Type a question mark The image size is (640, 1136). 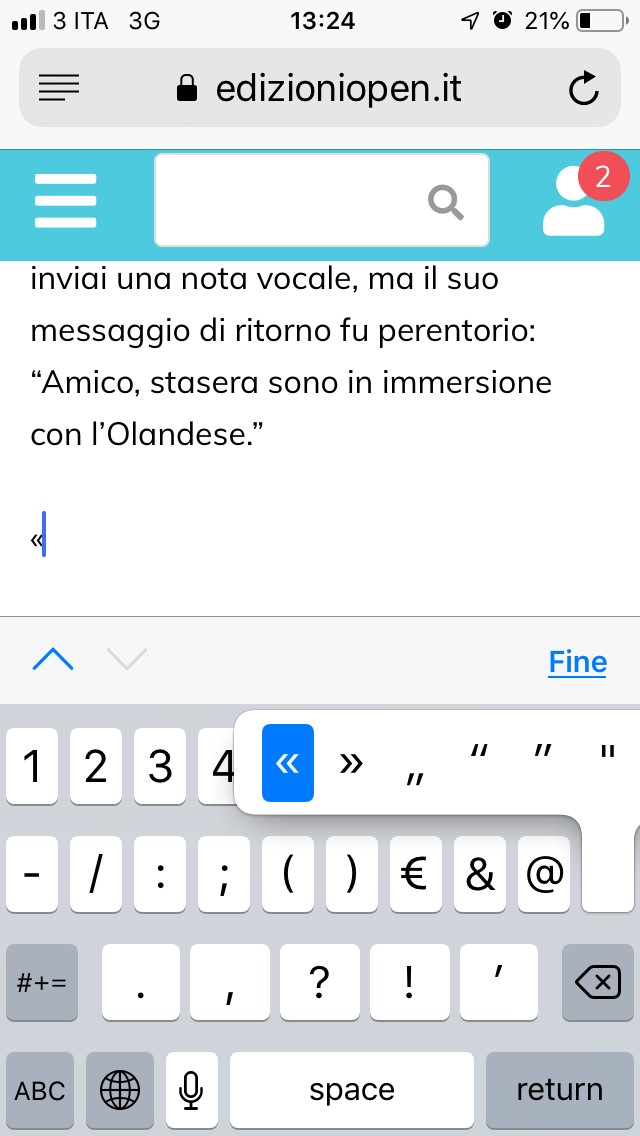(320, 982)
